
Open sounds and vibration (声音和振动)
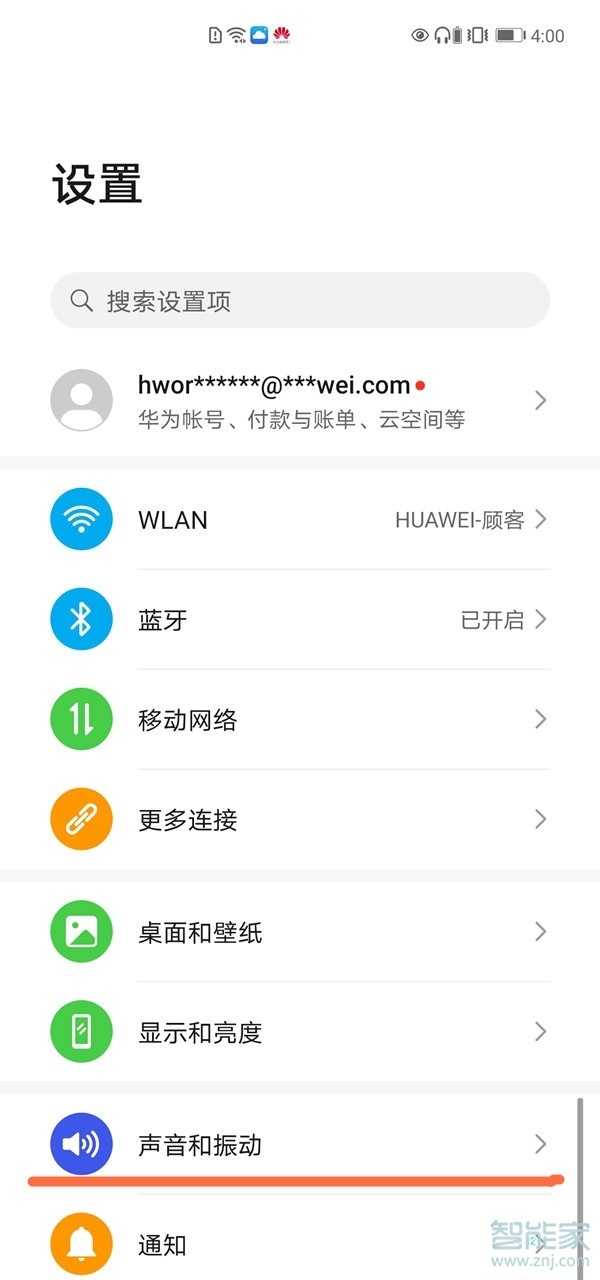click(300, 1144)
